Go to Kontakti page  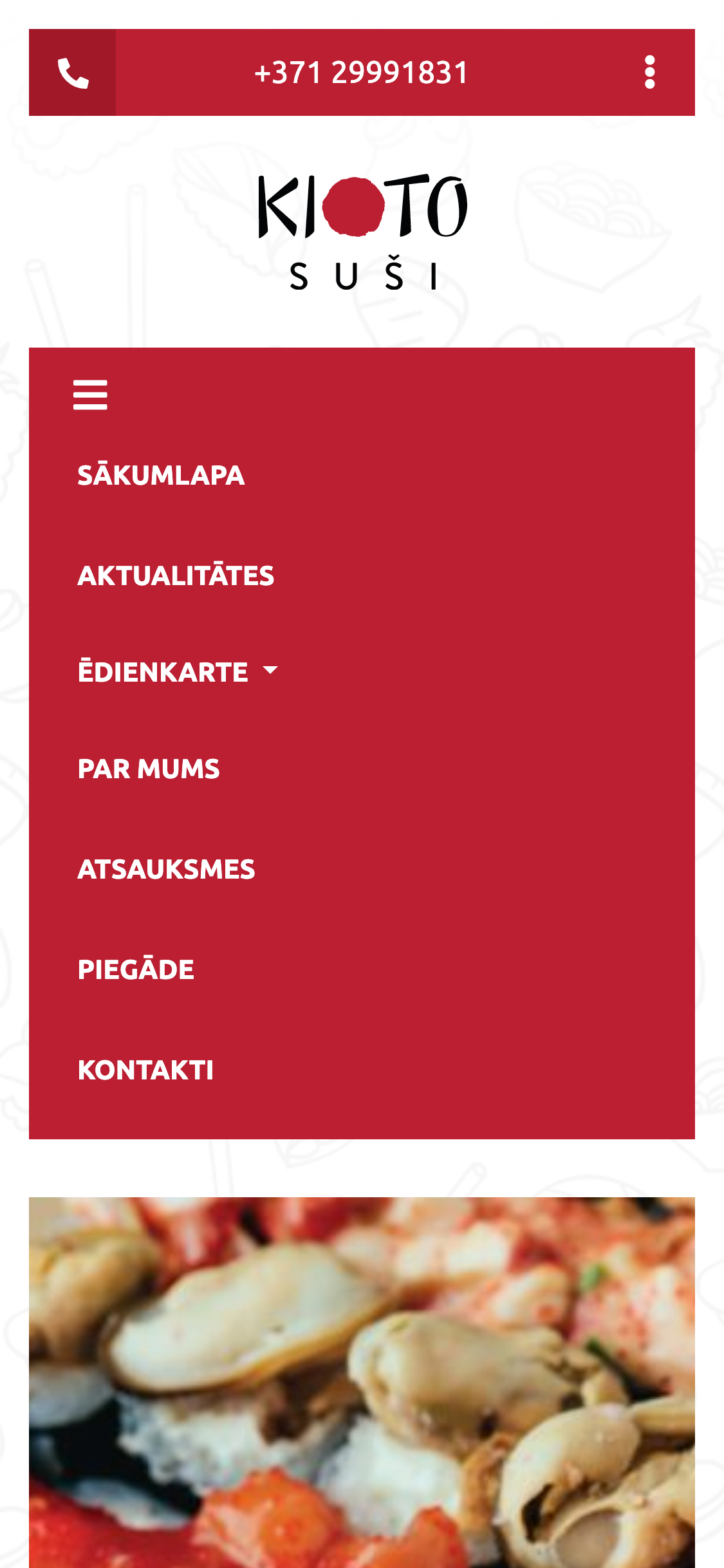[x=145, y=1070]
